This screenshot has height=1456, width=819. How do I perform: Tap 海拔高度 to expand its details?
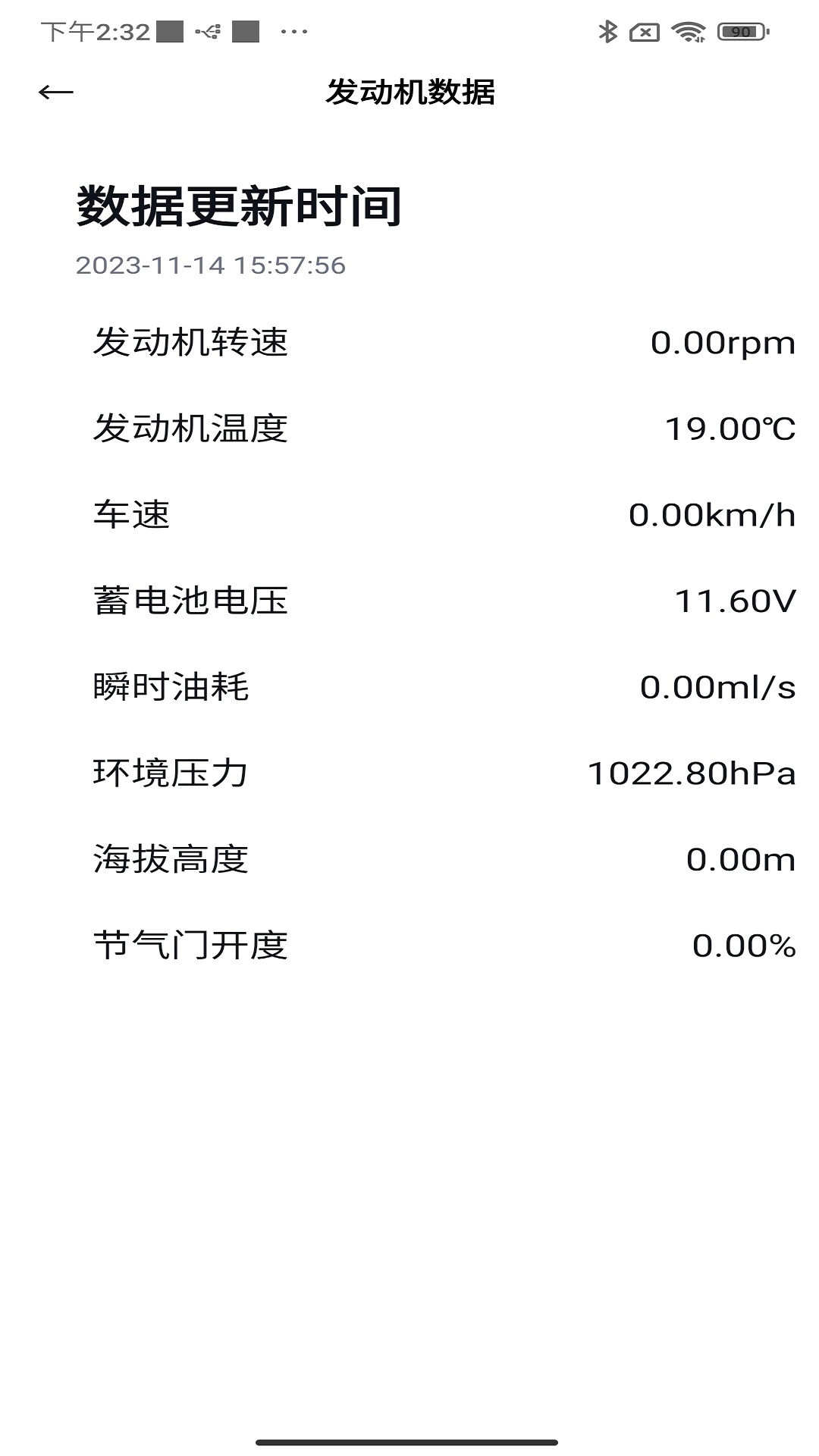click(x=409, y=858)
